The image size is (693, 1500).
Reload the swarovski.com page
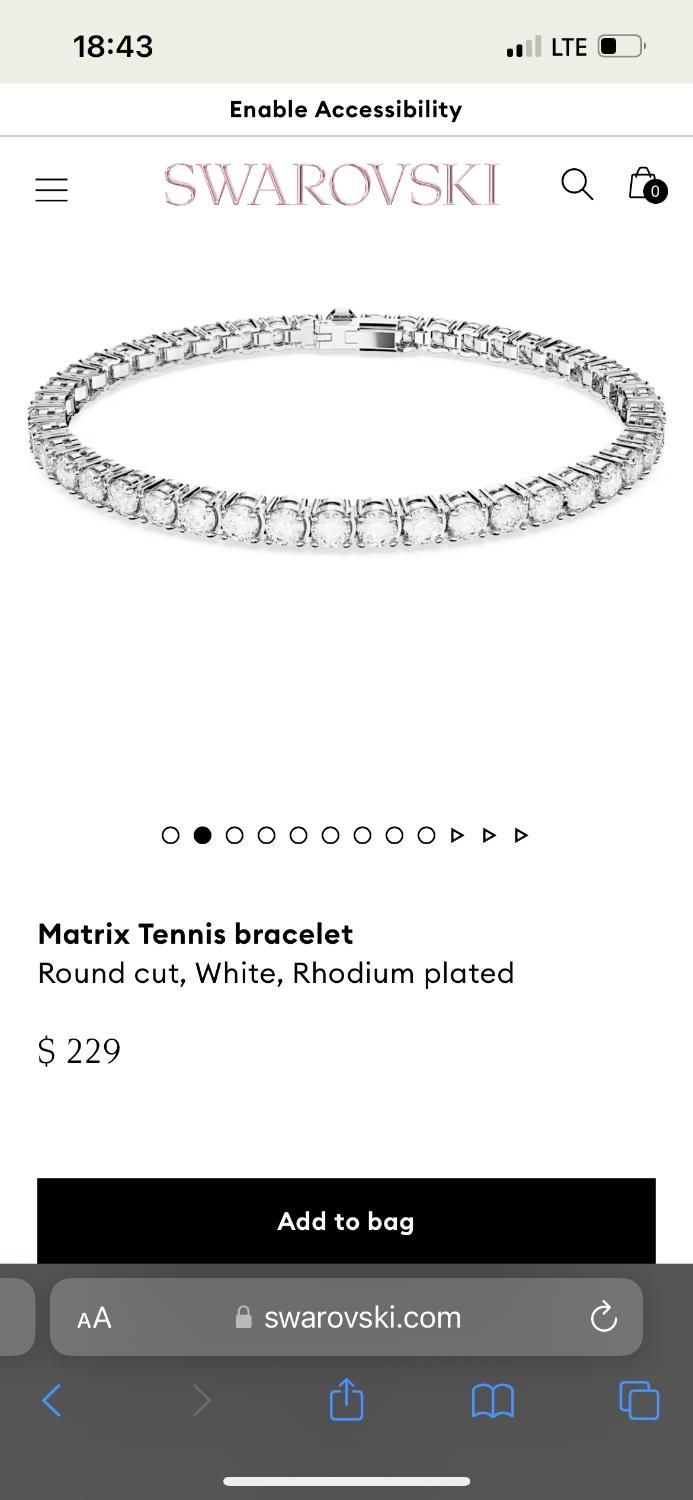(604, 1318)
